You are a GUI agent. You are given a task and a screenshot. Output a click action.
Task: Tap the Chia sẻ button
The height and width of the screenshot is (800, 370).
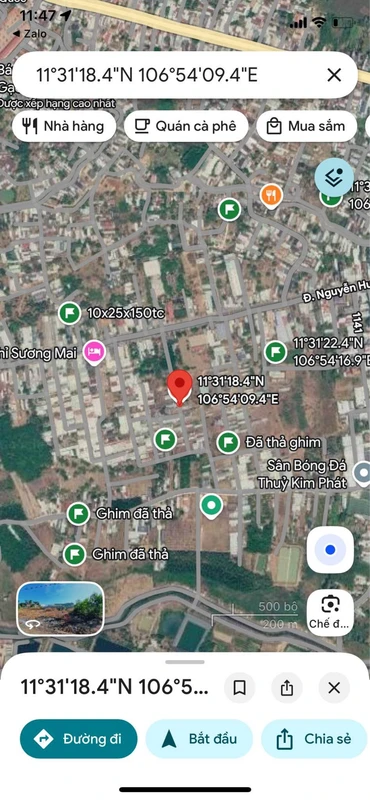coord(315,739)
